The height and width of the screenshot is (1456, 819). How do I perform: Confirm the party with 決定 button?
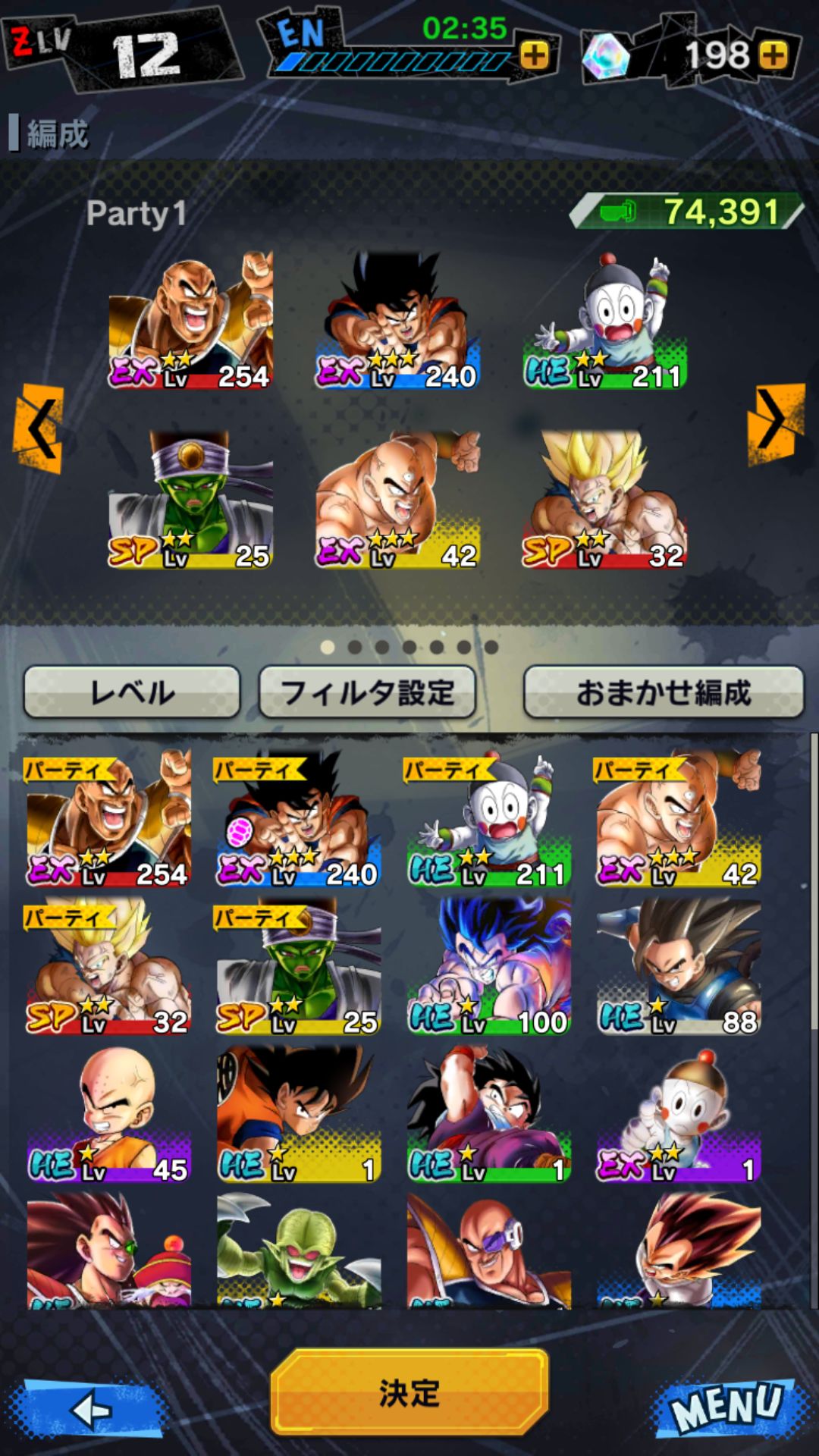pos(409,1392)
